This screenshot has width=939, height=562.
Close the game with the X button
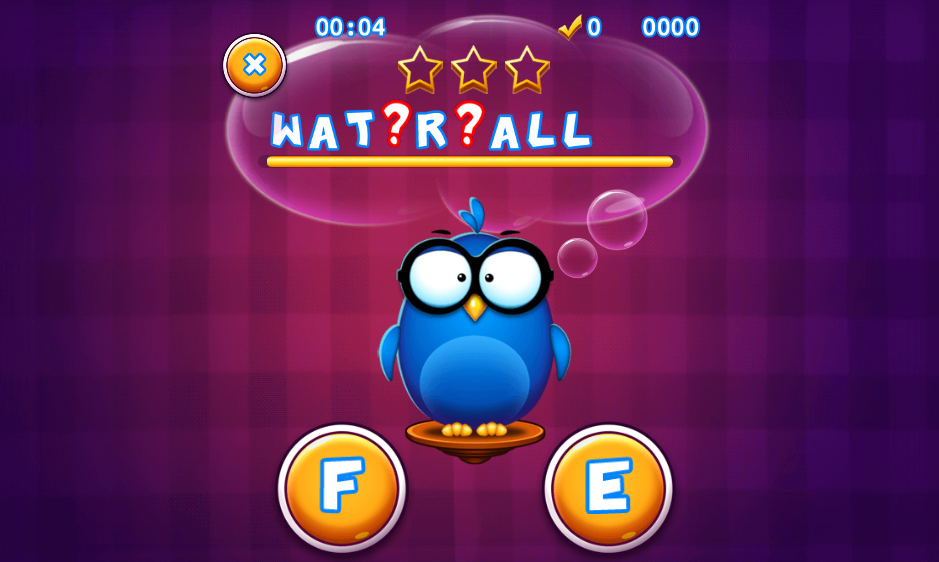point(255,66)
